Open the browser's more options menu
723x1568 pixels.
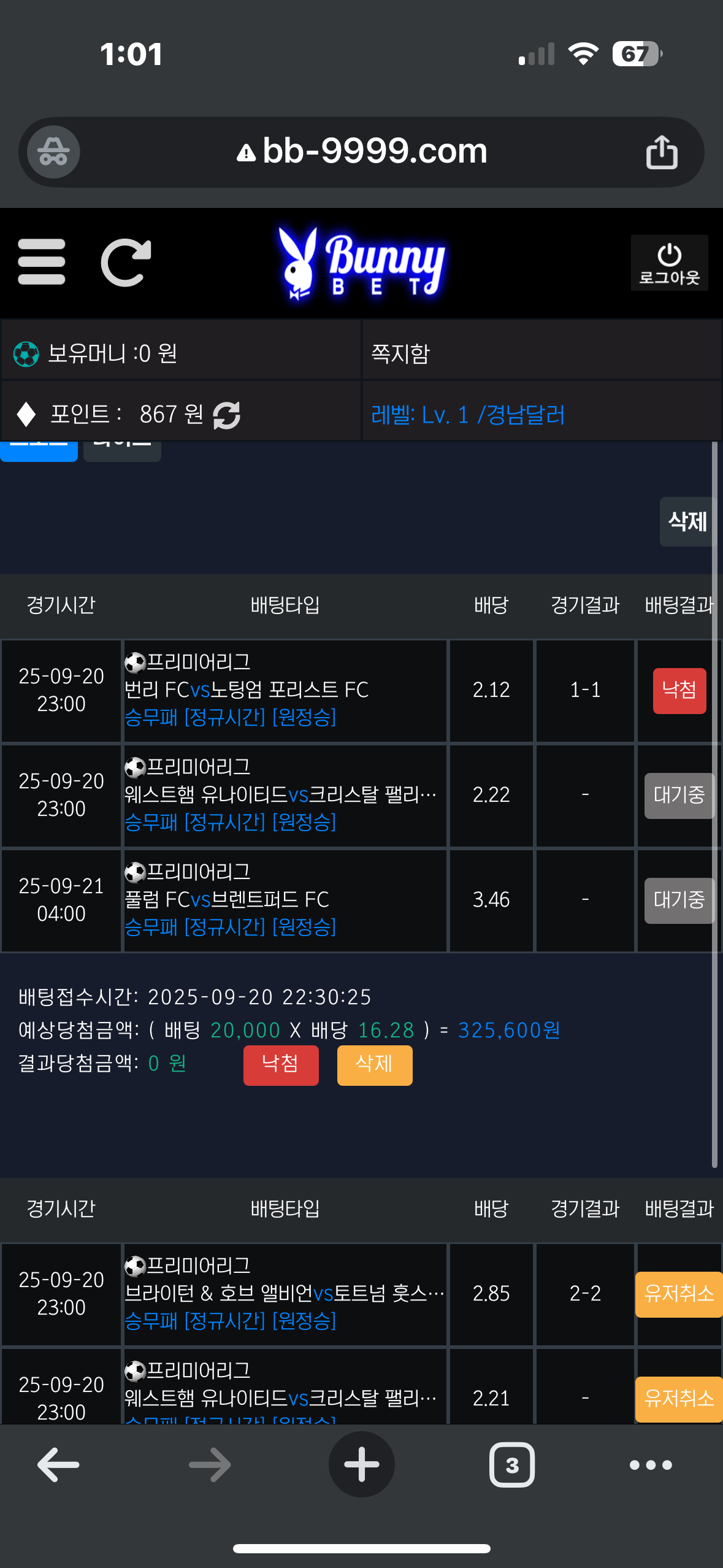pos(651,1465)
